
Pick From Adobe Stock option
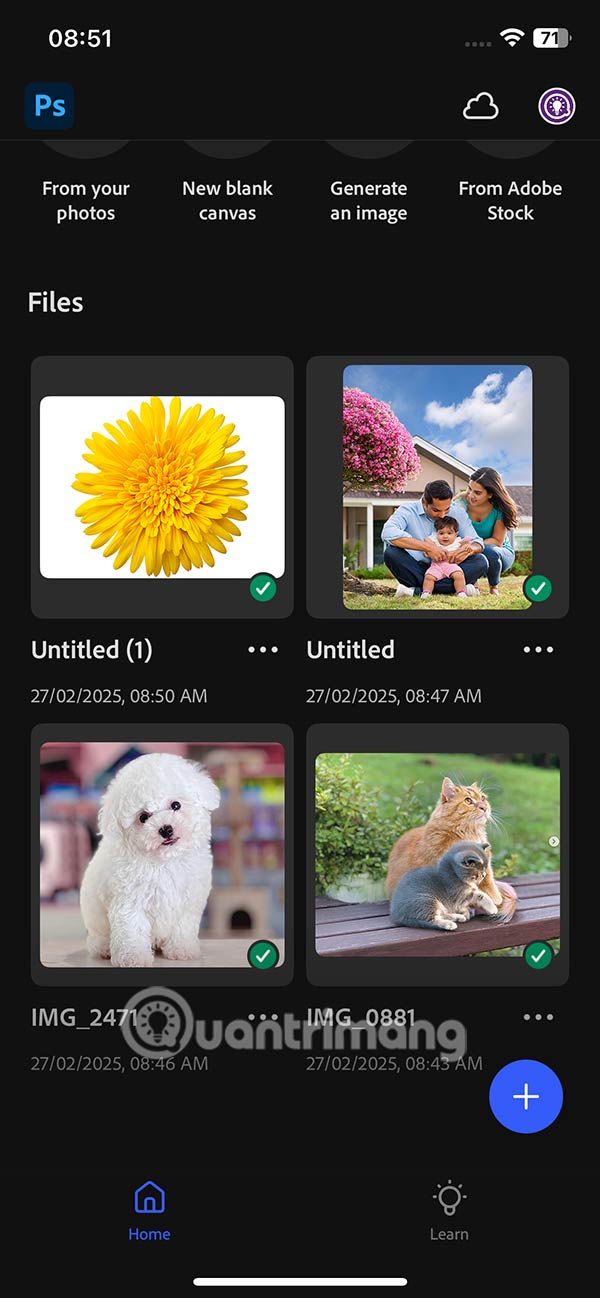(510, 200)
